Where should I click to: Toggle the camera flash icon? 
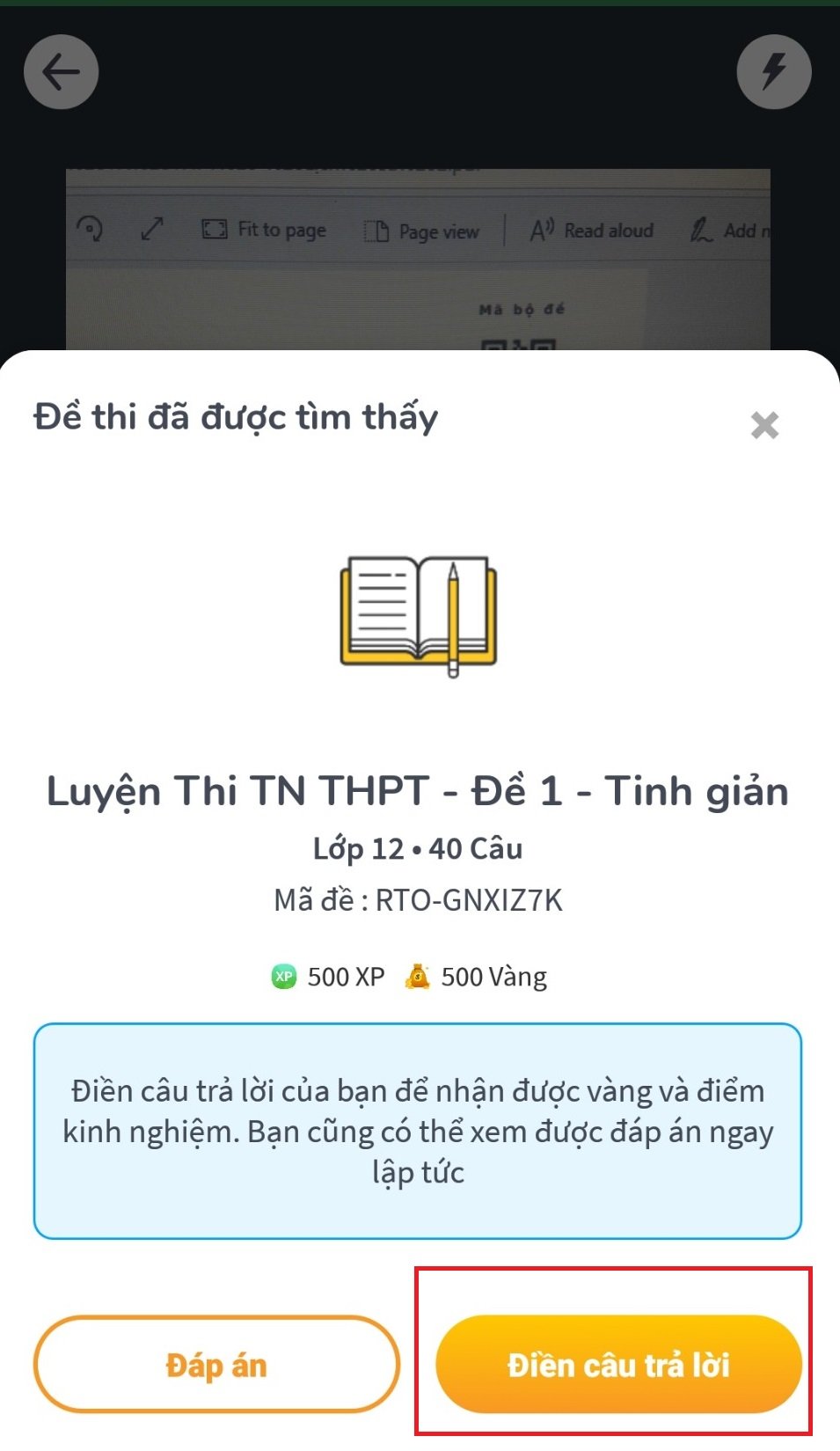pyautogui.click(x=773, y=72)
